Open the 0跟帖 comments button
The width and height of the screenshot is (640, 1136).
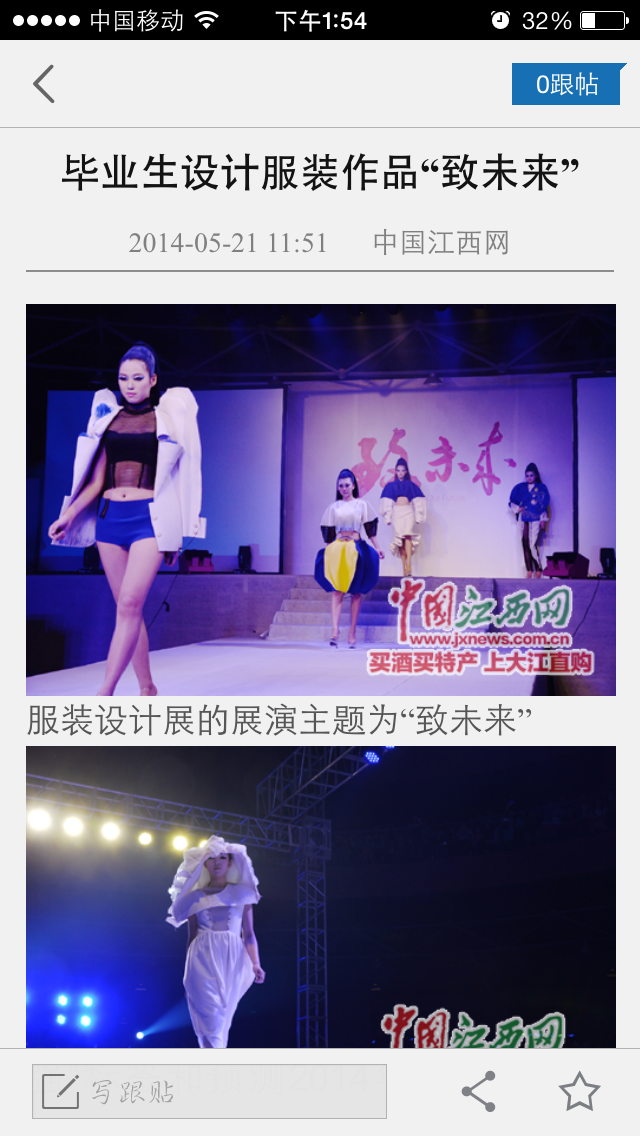567,85
